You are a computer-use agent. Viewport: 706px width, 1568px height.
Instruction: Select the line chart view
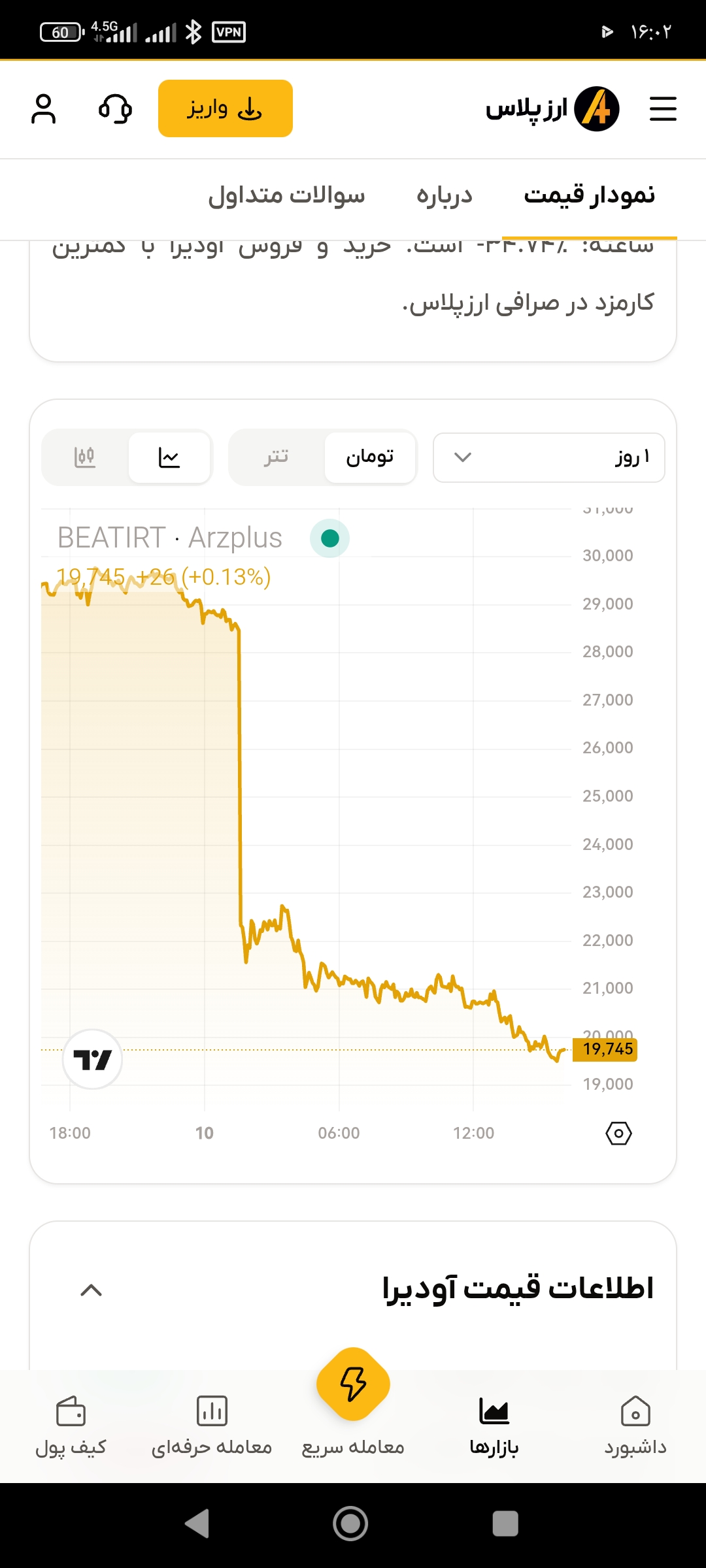click(169, 457)
